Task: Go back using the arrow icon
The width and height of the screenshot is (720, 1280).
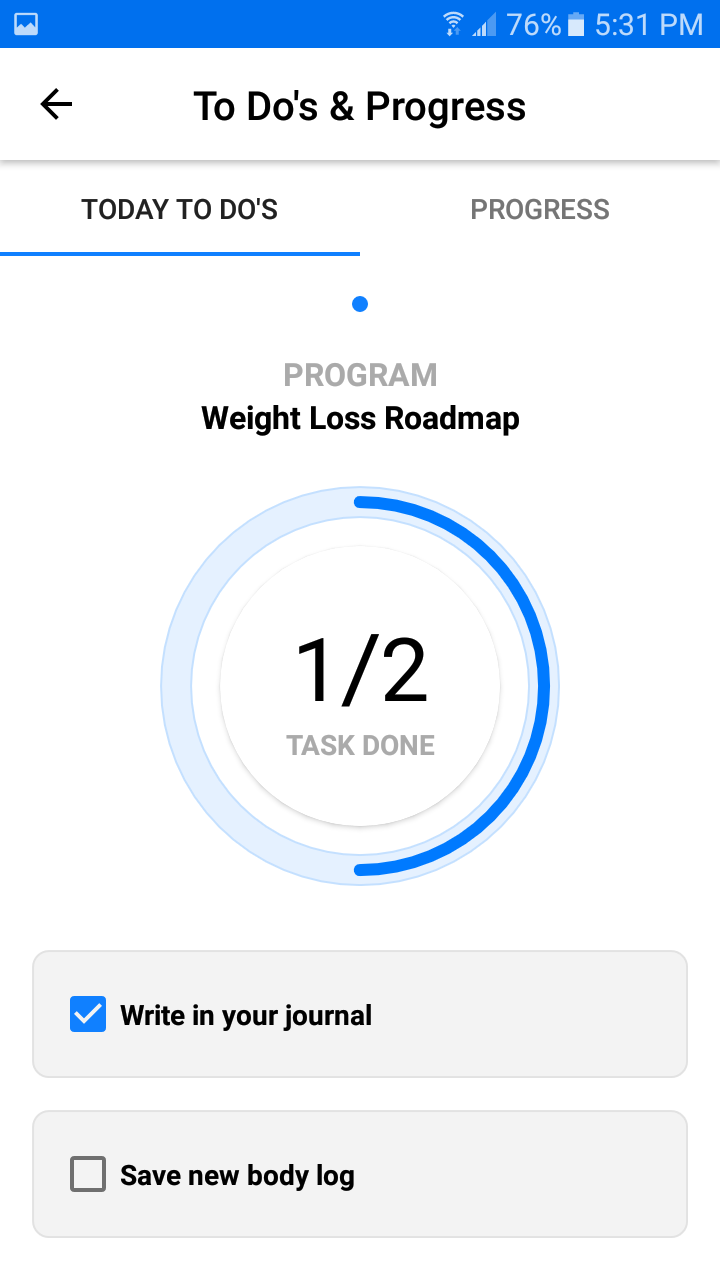Action: (56, 105)
